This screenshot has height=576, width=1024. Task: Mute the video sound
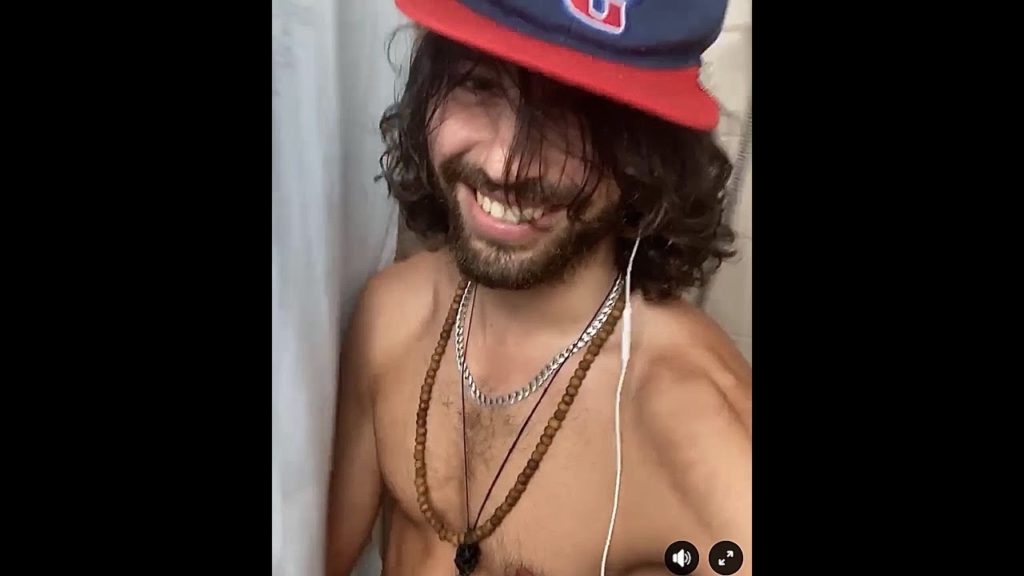(682, 558)
